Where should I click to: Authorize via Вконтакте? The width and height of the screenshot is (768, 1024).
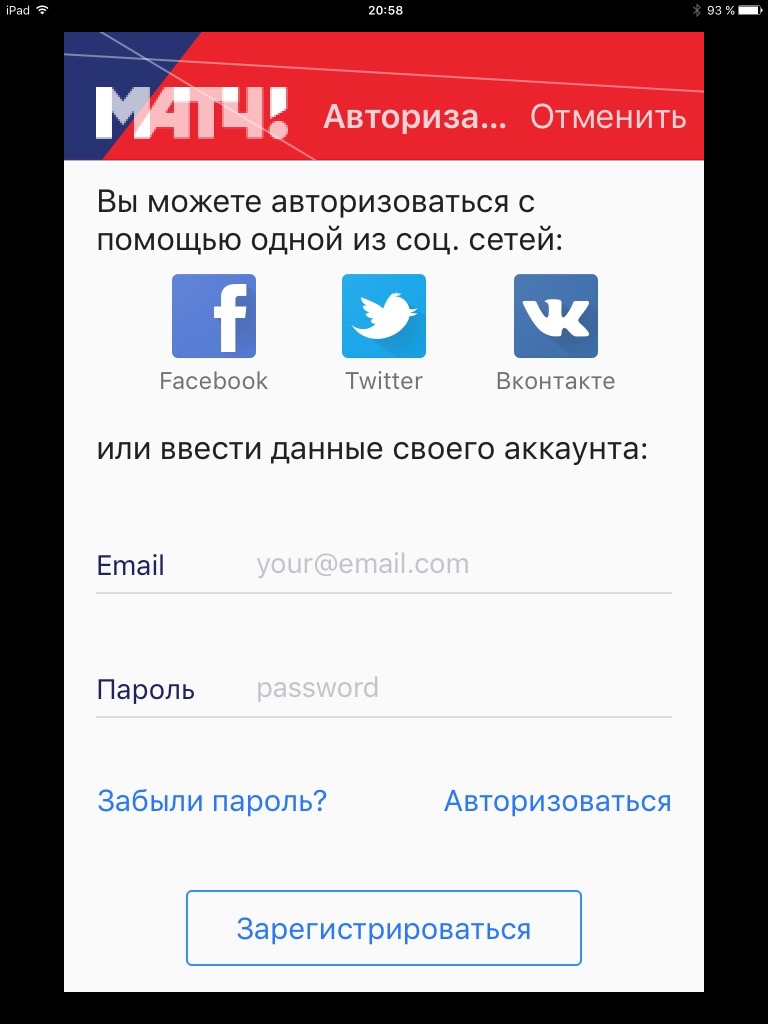[556, 316]
